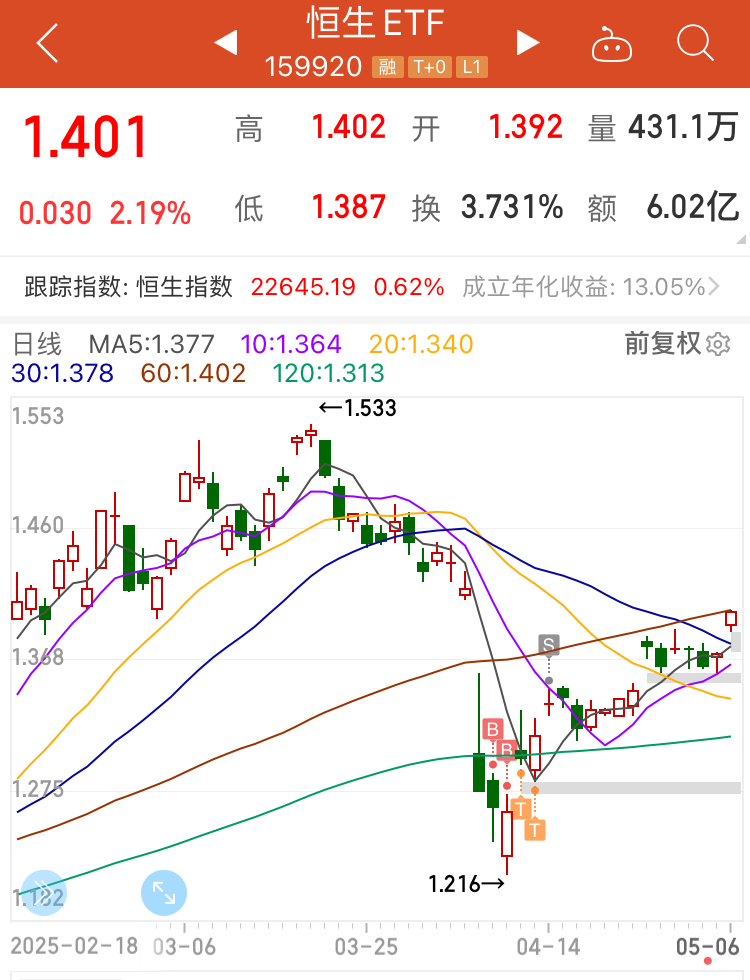The height and width of the screenshot is (980, 750).
Task: Expand the chart to full screen
Action: point(164,893)
